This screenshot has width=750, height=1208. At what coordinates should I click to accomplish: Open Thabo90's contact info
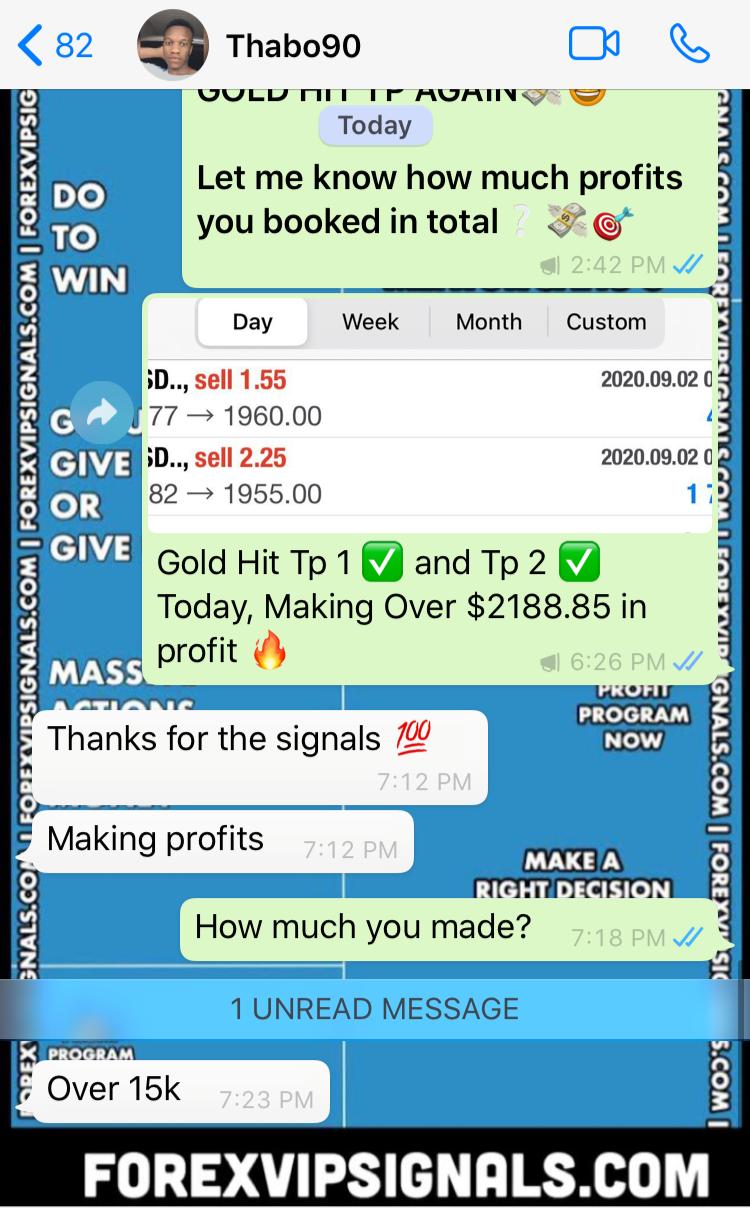point(293,46)
